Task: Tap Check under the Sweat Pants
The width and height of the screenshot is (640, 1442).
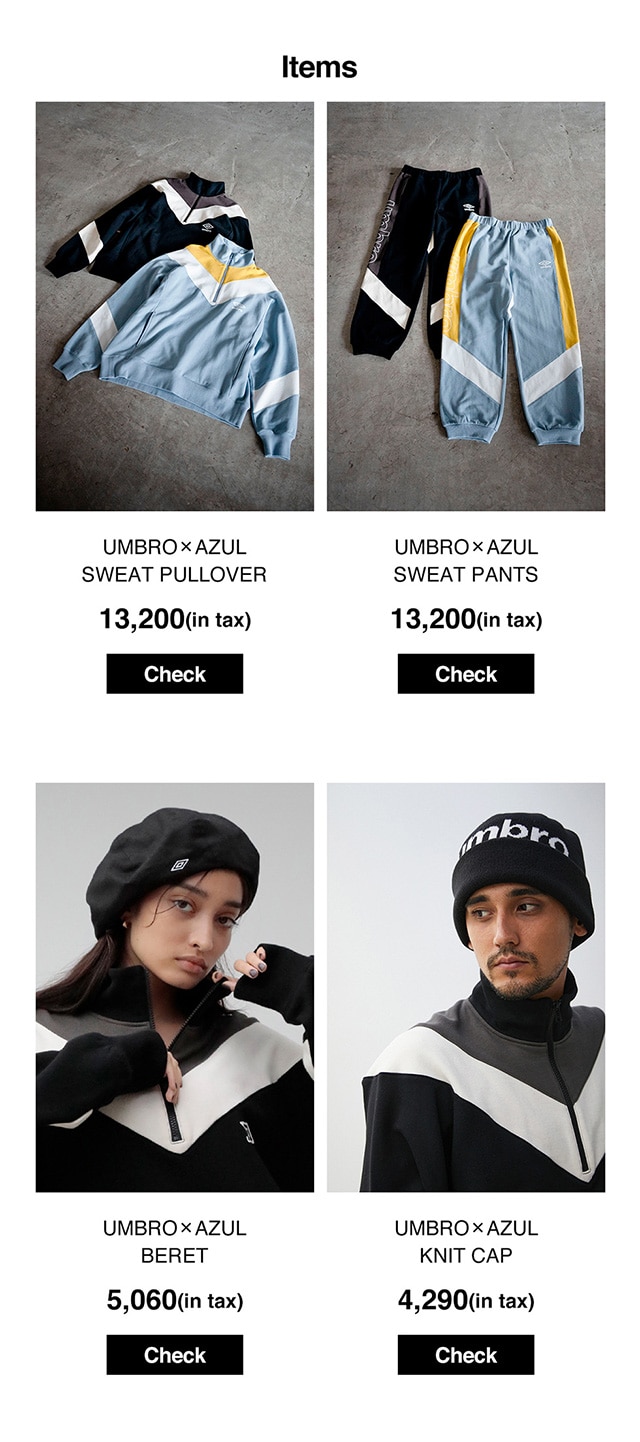Action: tap(465, 674)
